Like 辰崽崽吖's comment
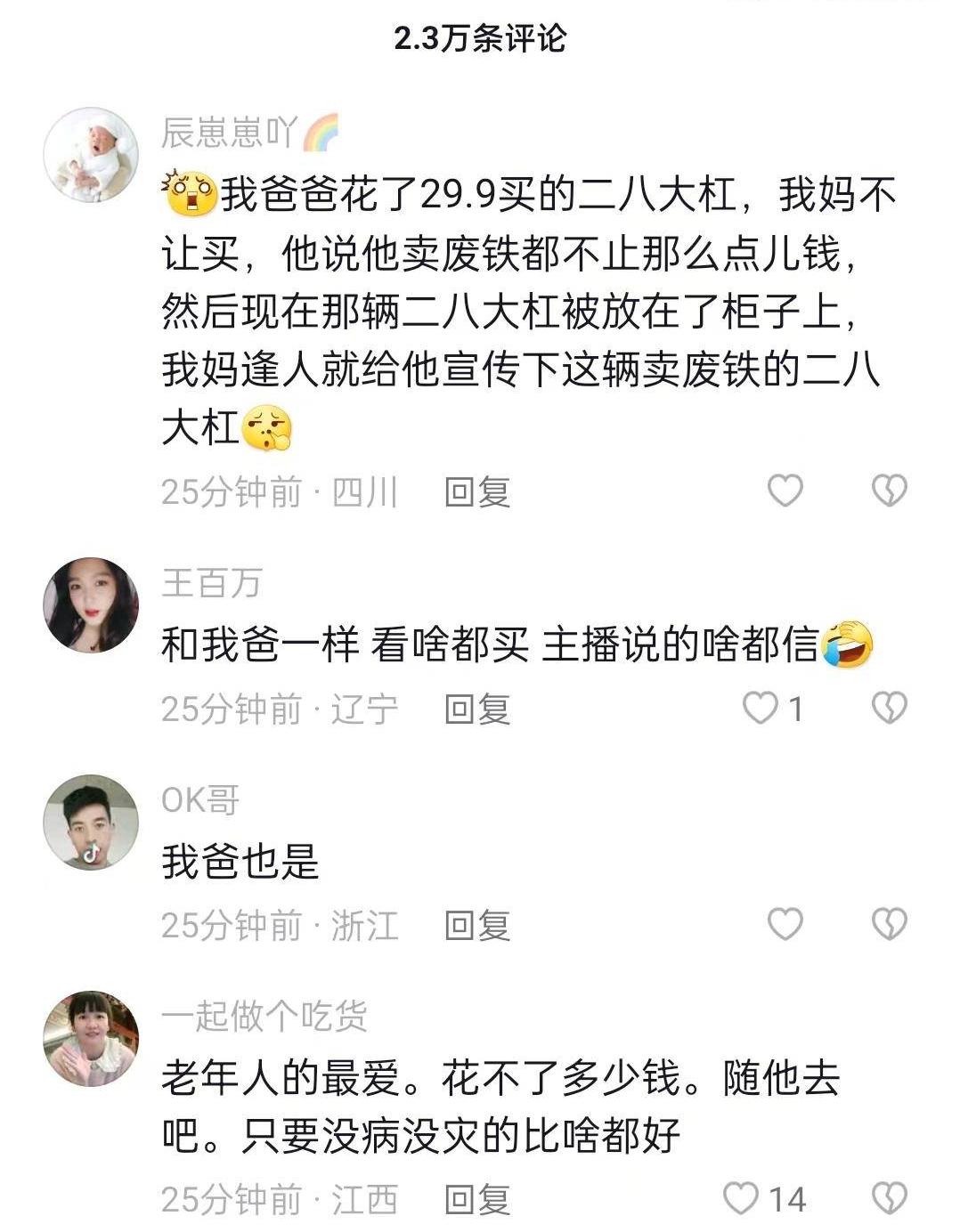Screen dimensions: 960x1232 point(785,490)
